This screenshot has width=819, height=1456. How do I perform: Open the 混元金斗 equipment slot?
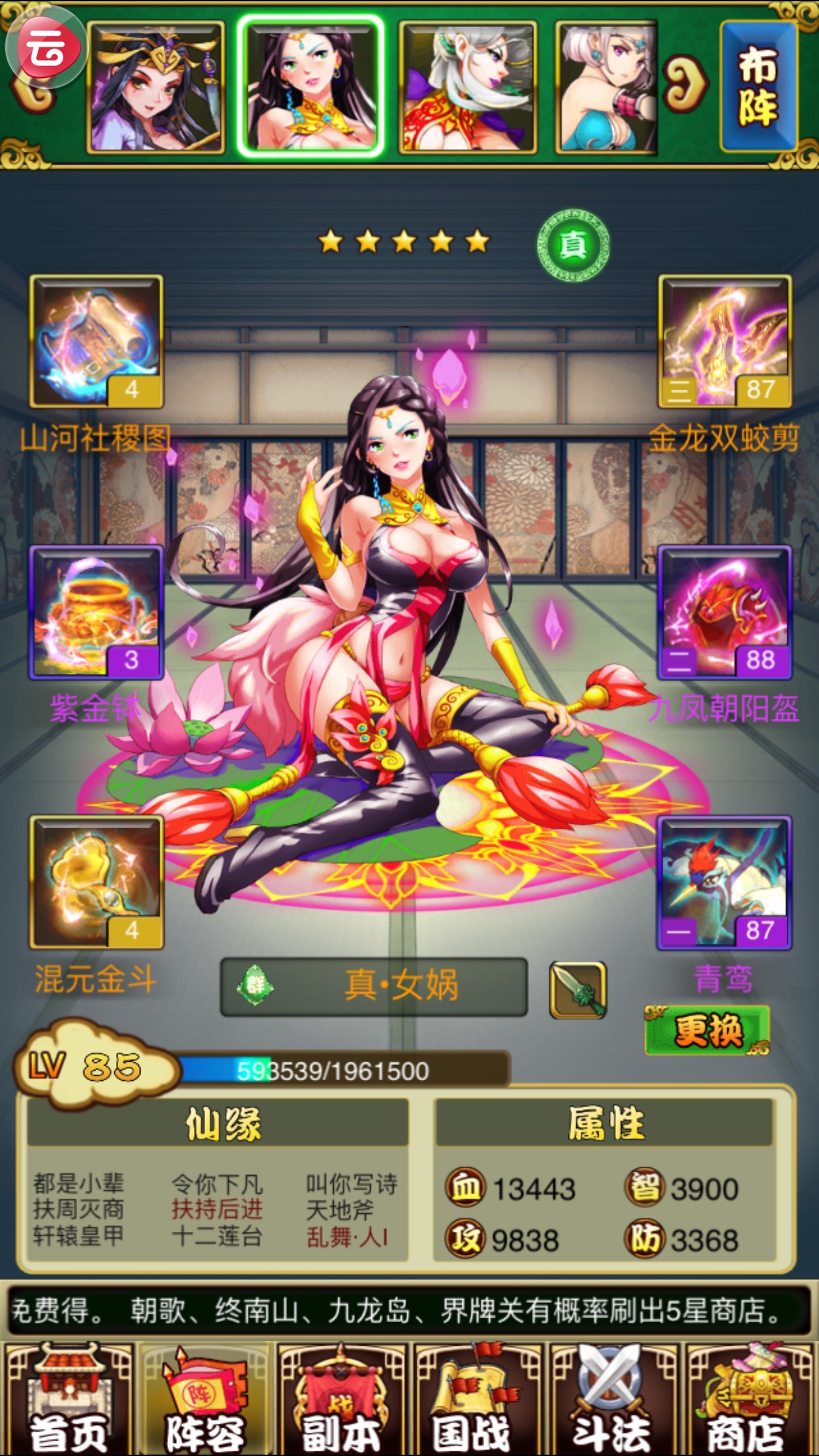pyautogui.click(x=96, y=882)
